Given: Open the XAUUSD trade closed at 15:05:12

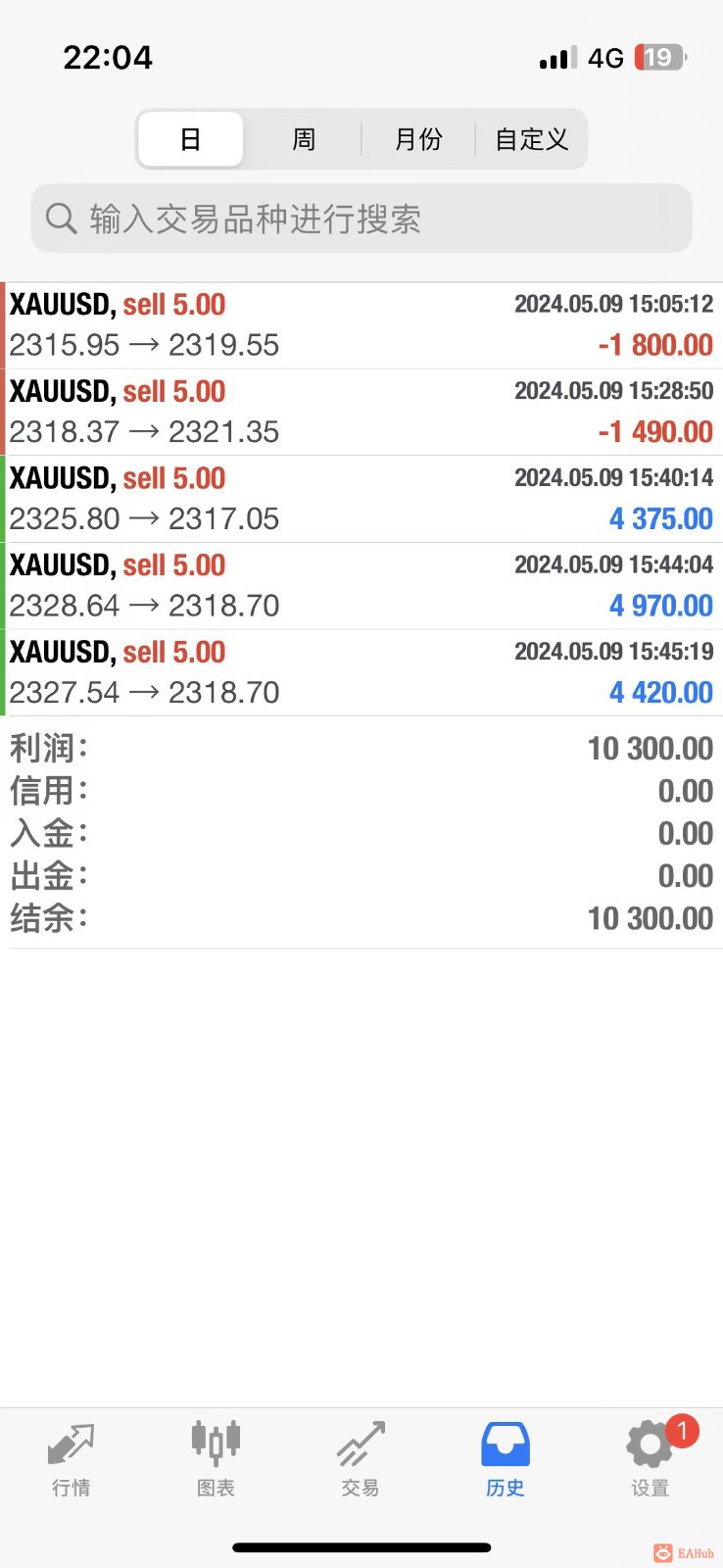Looking at the screenshot, I should tap(361, 325).
